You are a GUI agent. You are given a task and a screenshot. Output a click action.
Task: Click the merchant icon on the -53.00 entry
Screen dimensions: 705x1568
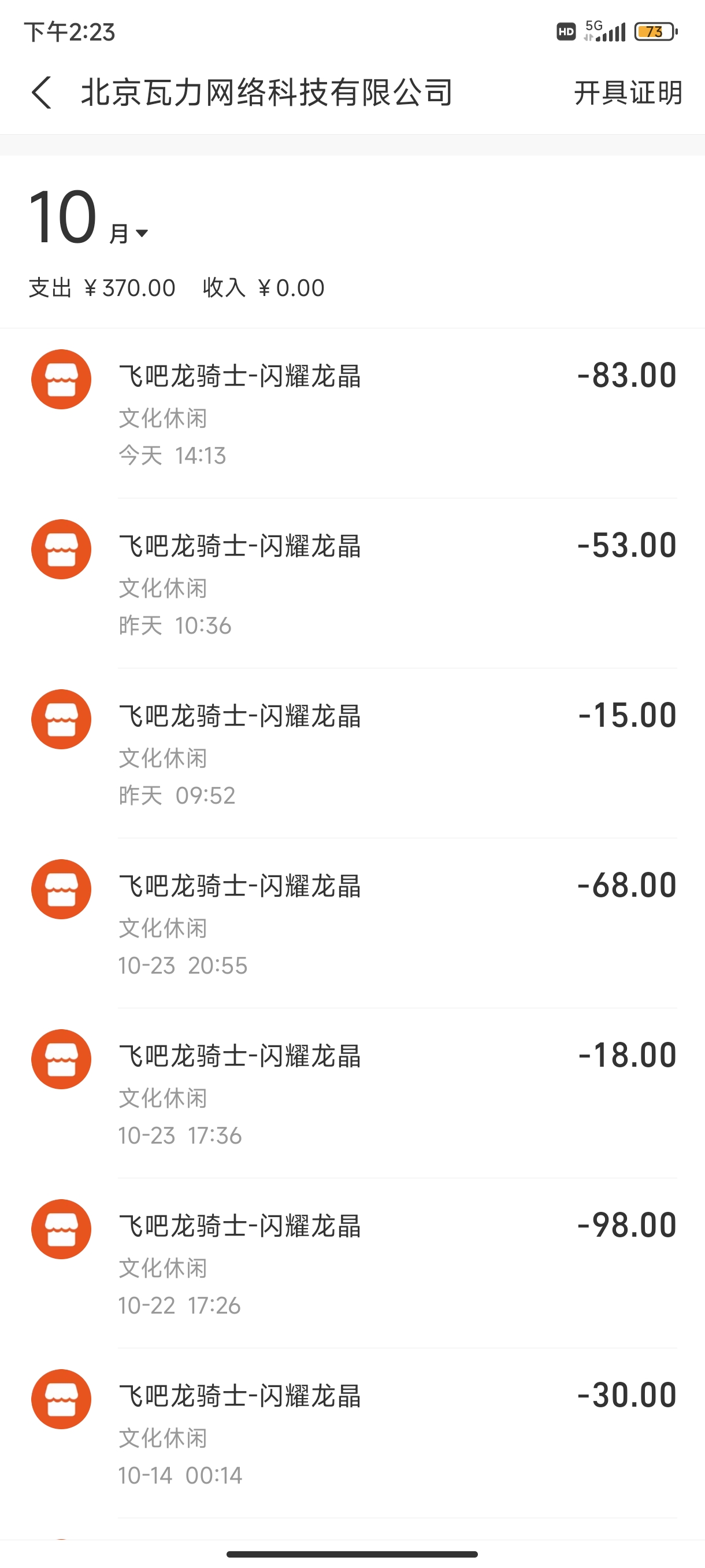tap(61, 549)
